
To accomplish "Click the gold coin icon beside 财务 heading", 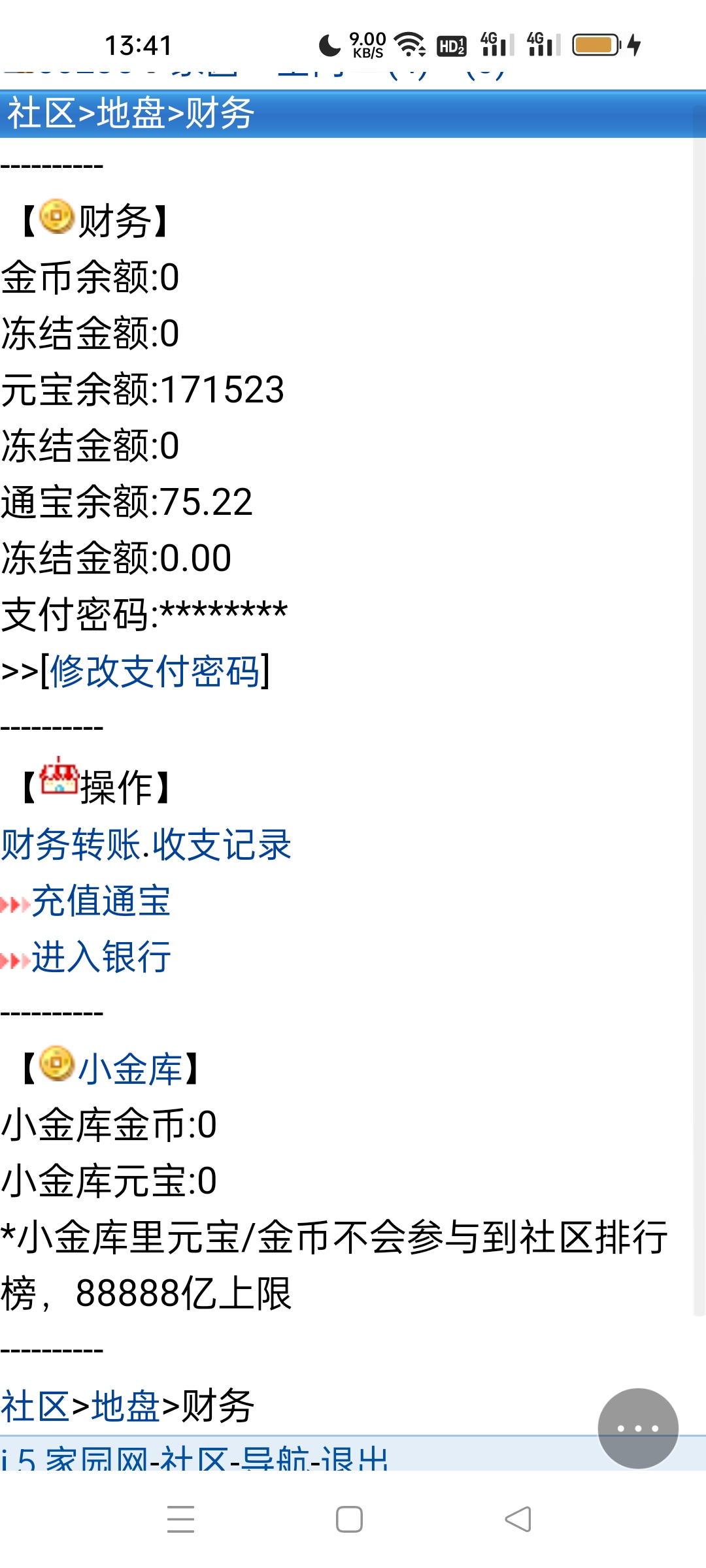I will click(x=56, y=216).
